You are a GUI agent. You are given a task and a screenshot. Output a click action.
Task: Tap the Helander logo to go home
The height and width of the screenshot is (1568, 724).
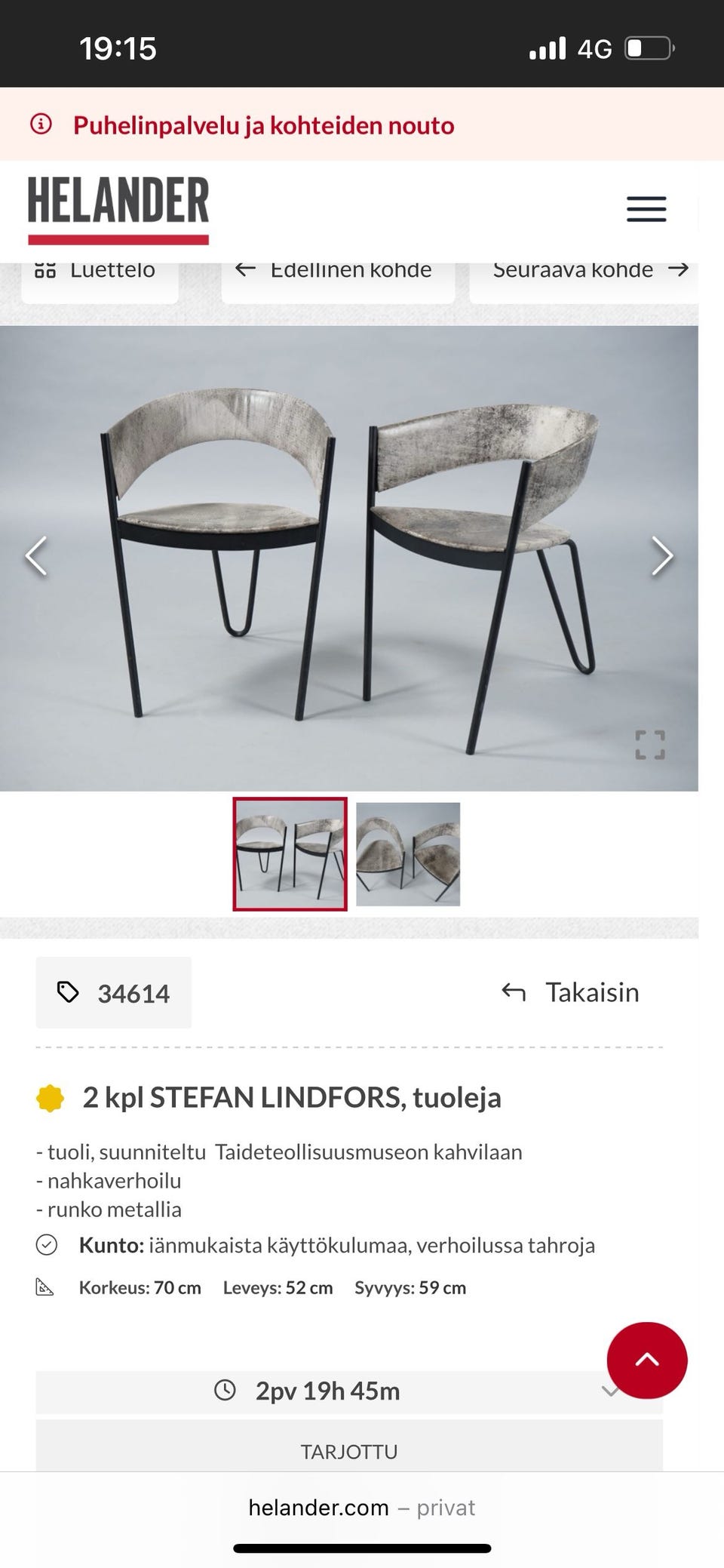[x=118, y=210]
